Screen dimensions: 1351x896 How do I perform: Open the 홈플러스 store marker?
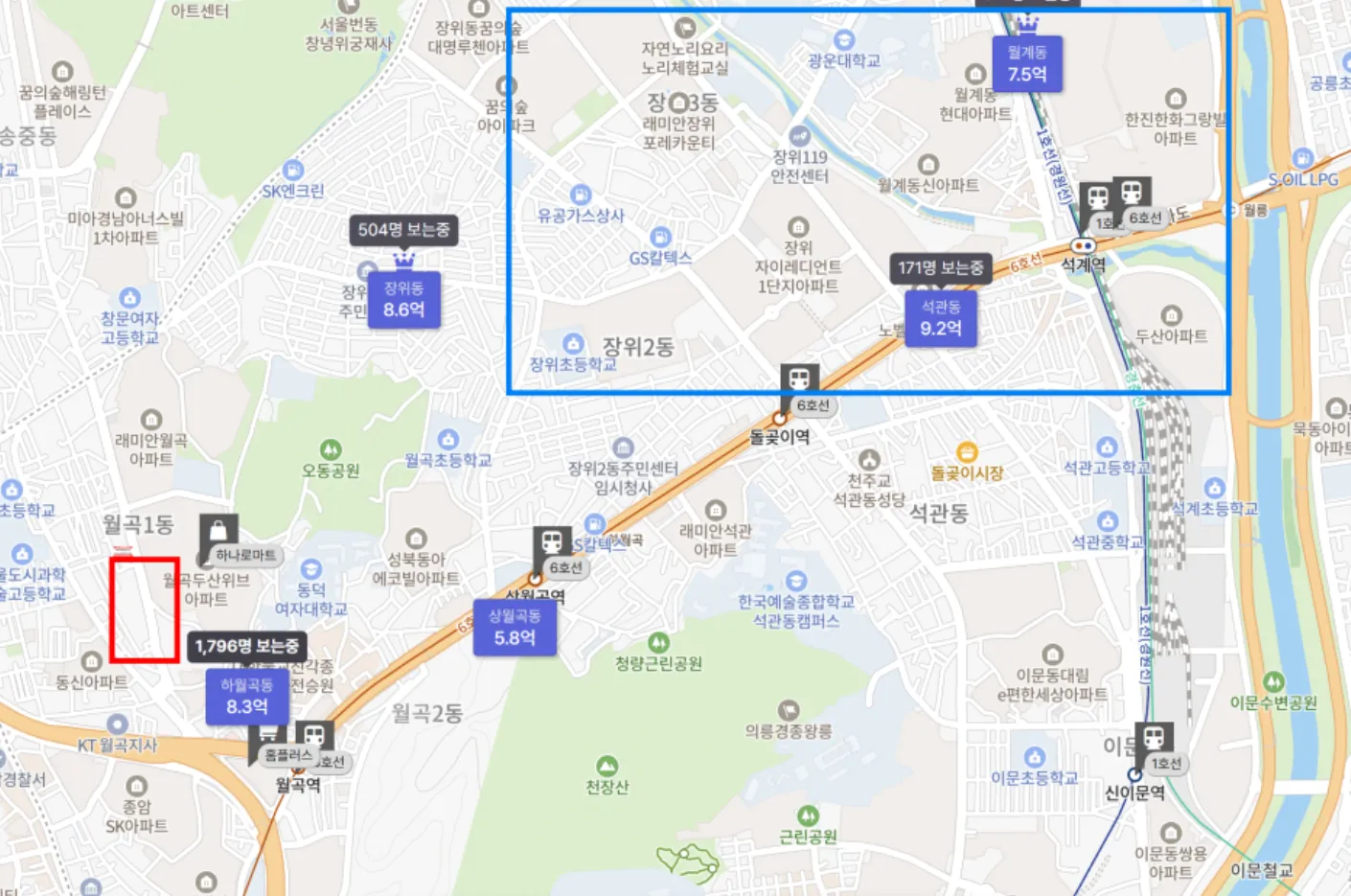click(268, 736)
